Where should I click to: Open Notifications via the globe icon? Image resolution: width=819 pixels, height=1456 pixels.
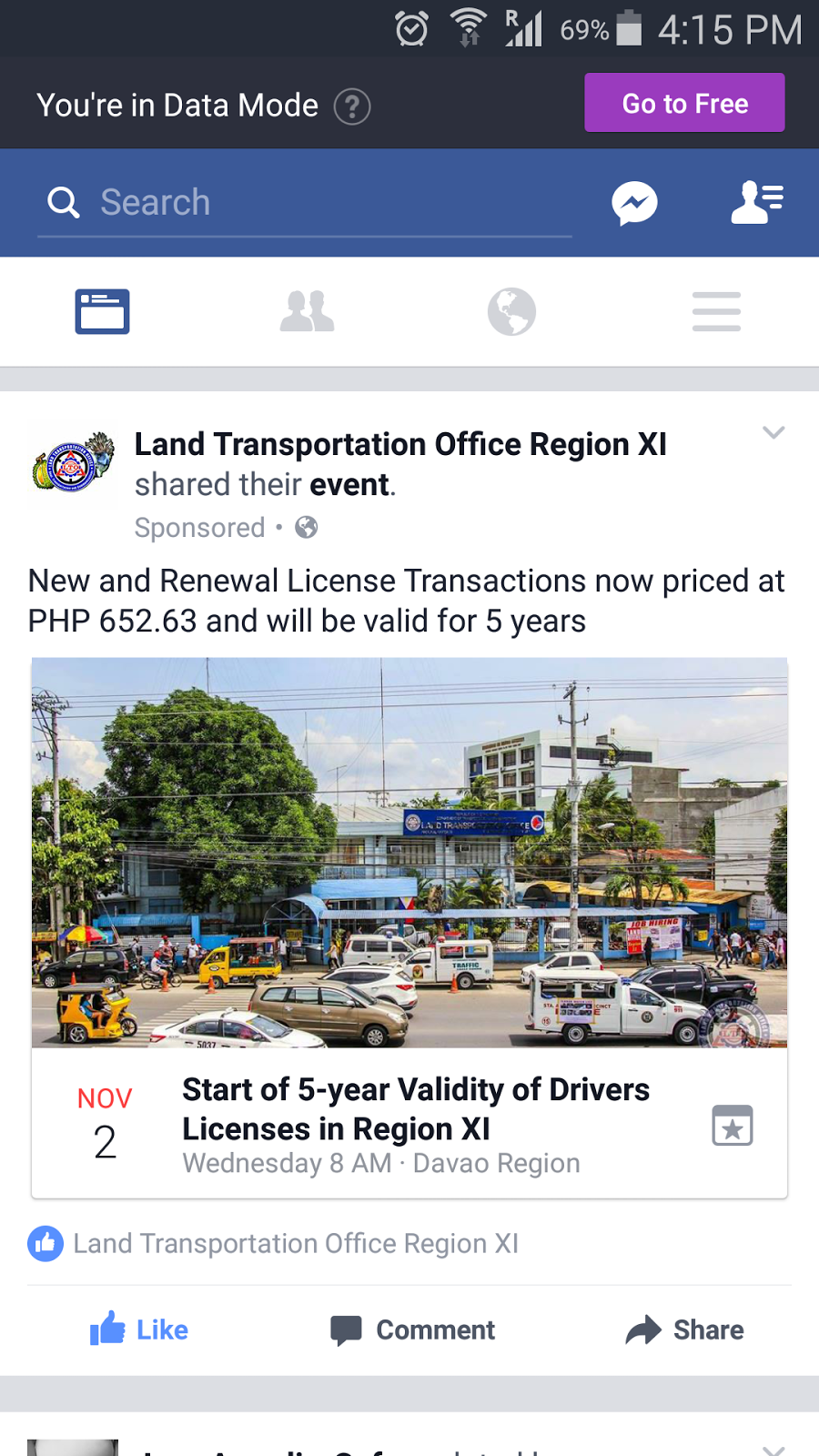pos(511,311)
